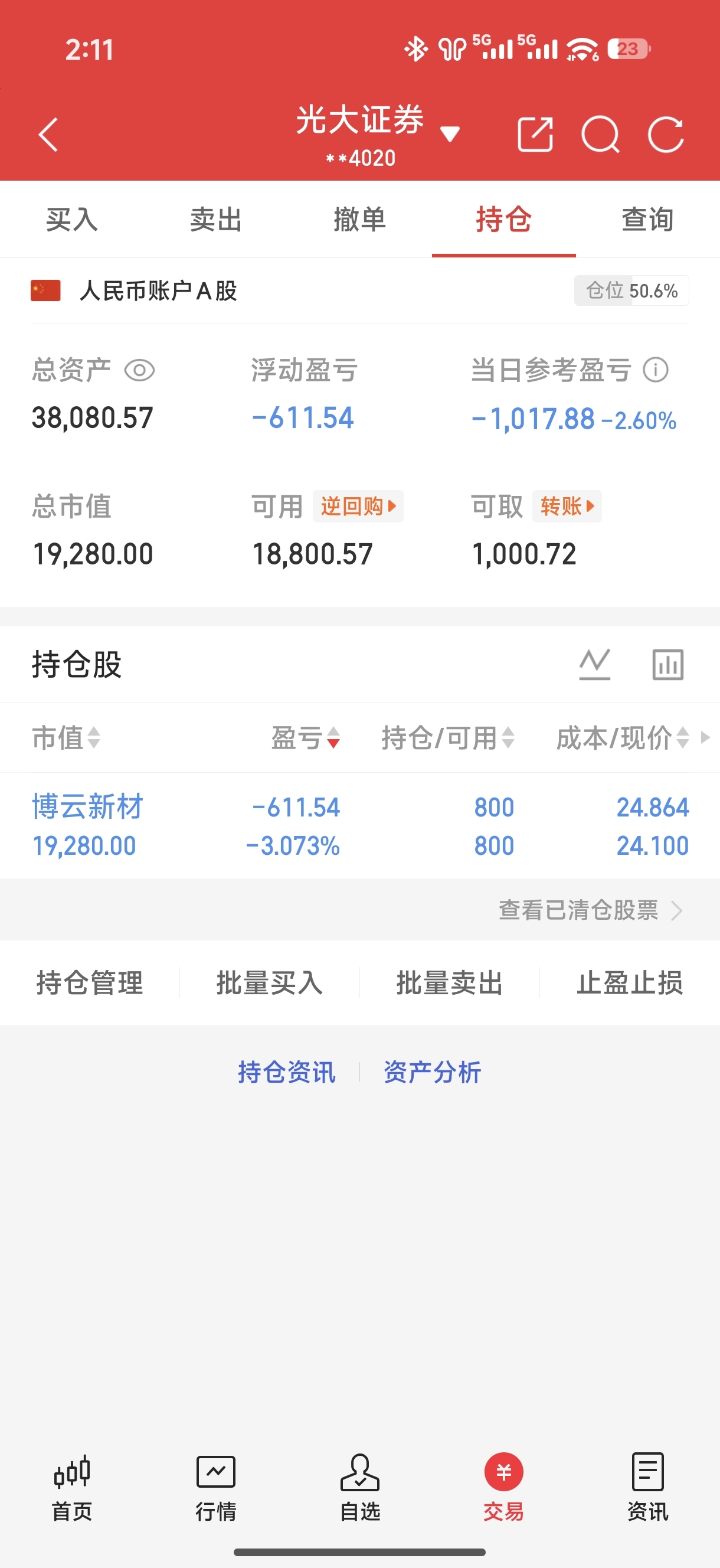Tap the 转账 button

[567, 506]
